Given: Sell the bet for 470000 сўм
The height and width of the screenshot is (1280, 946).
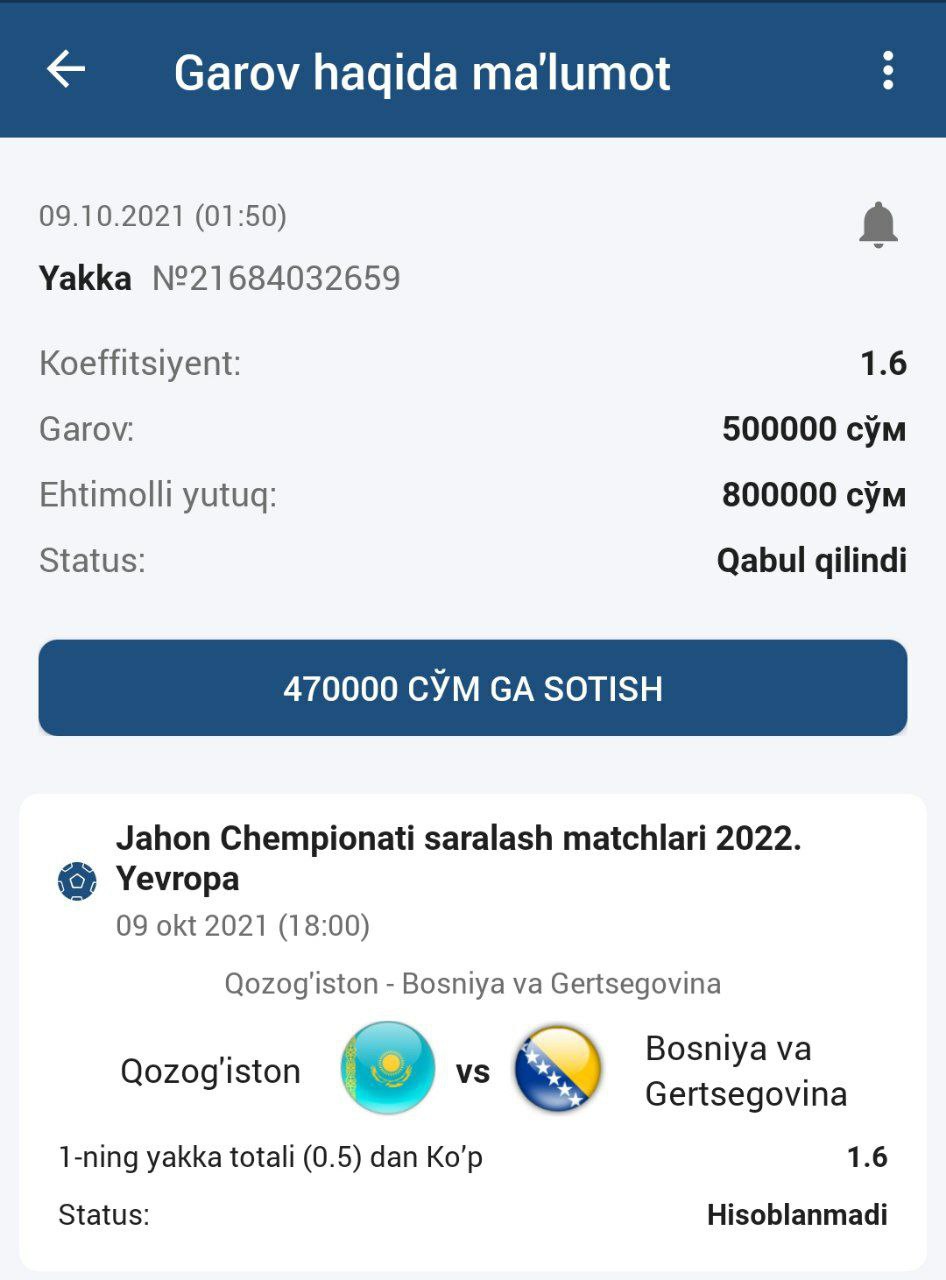Looking at the screenshot, I should pyautogui.click(x=473, y=688).
